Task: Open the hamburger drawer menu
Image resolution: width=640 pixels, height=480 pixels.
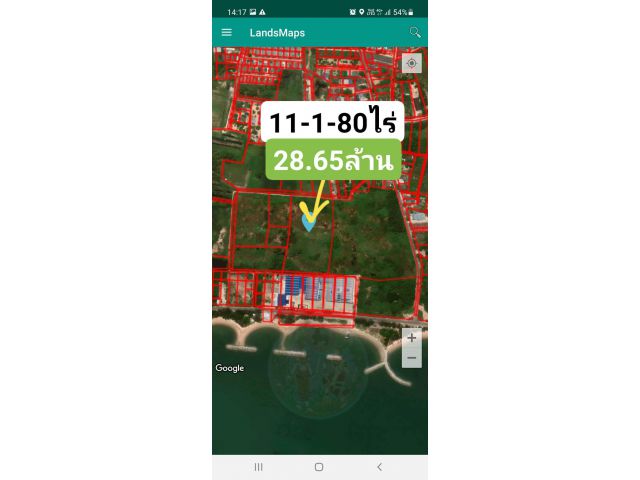Action: point(227,32)
